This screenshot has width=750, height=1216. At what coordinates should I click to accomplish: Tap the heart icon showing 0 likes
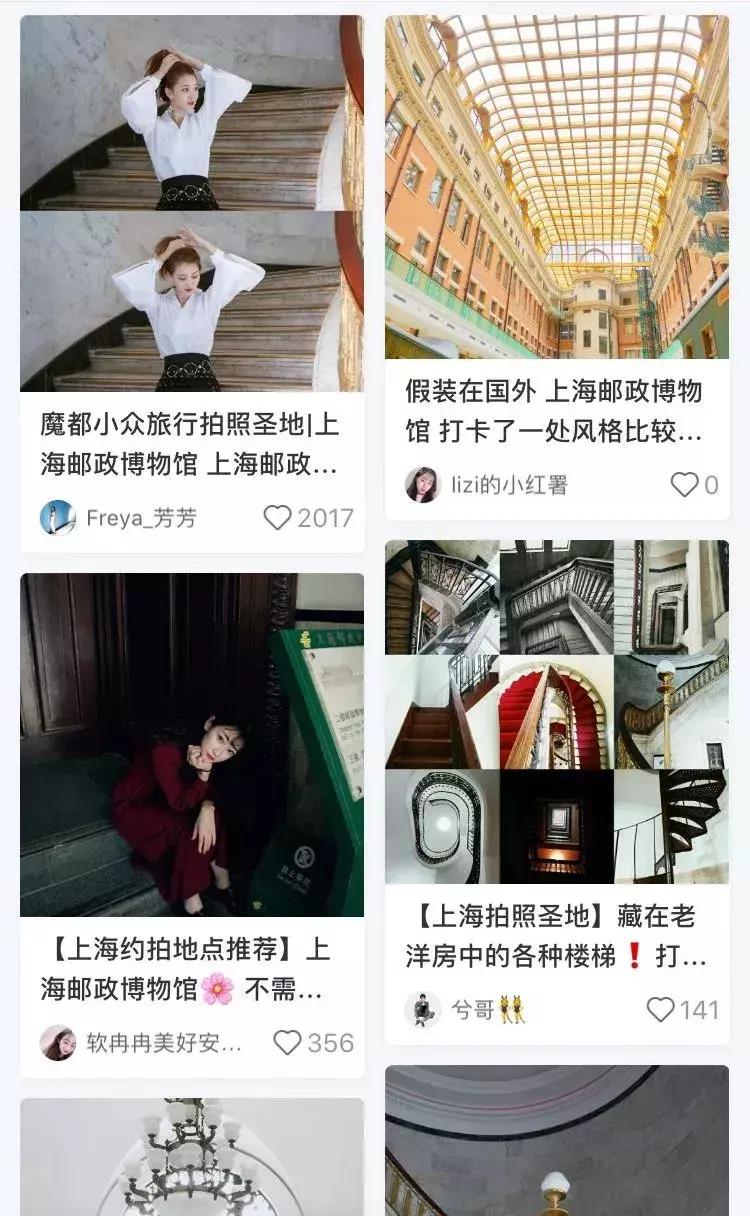(684, 483)
